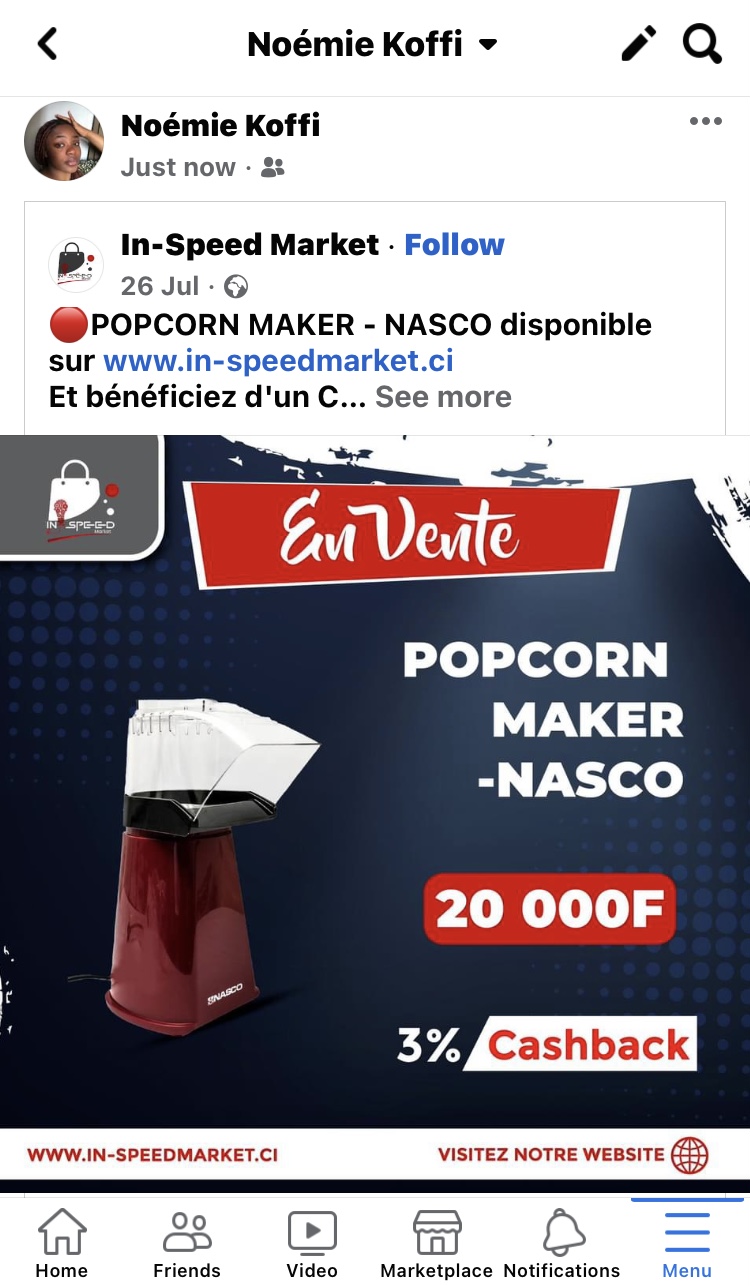Open search with the magnifying glass
The height and width of the screenshot is (1286, 750).
[701, 44]
